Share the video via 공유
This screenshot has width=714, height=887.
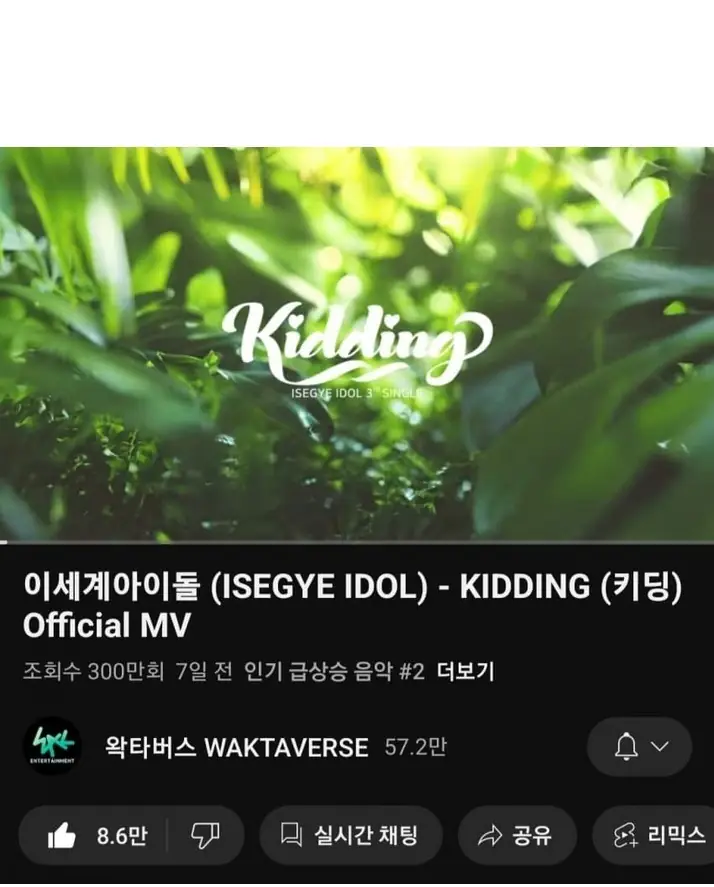(517, 836)
